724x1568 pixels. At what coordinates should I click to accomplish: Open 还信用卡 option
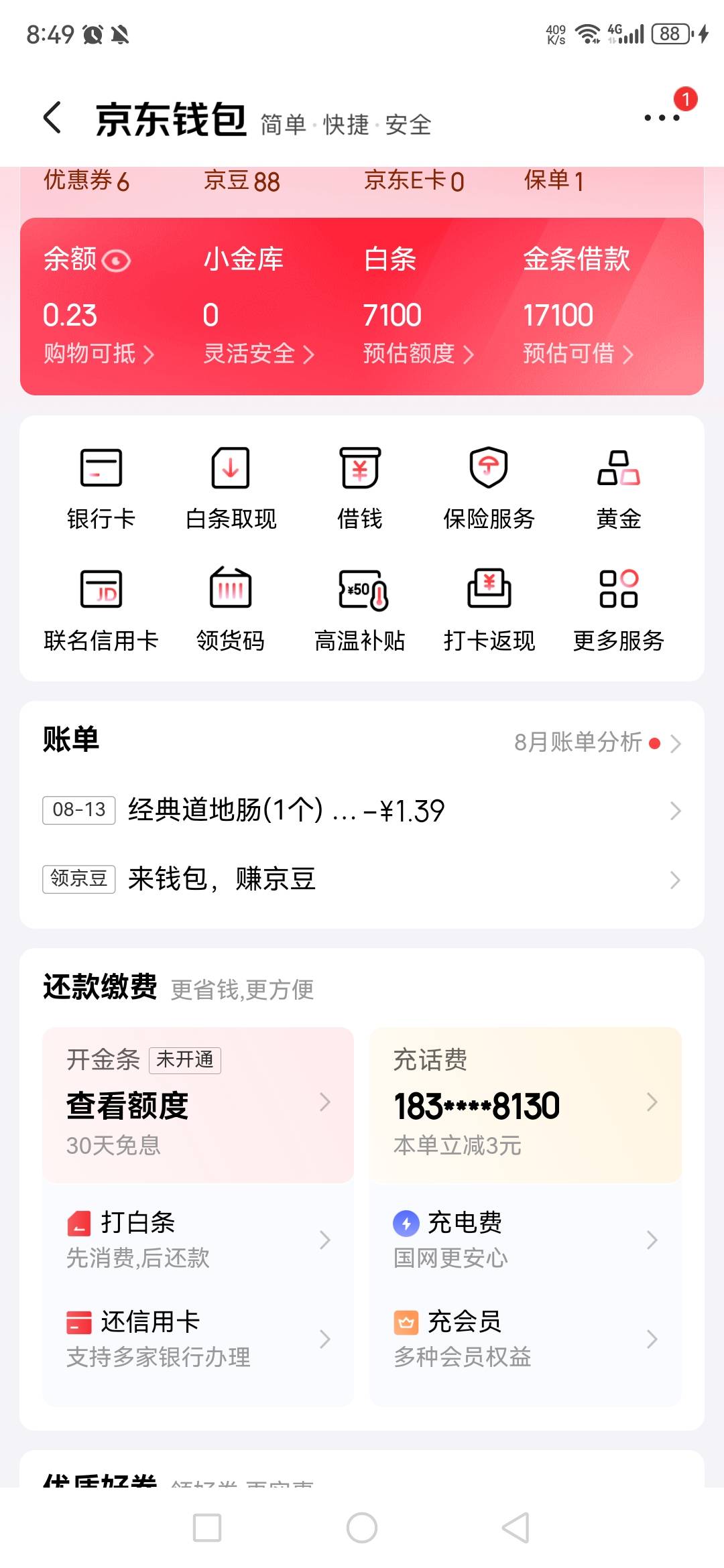tap(198, 1339)
